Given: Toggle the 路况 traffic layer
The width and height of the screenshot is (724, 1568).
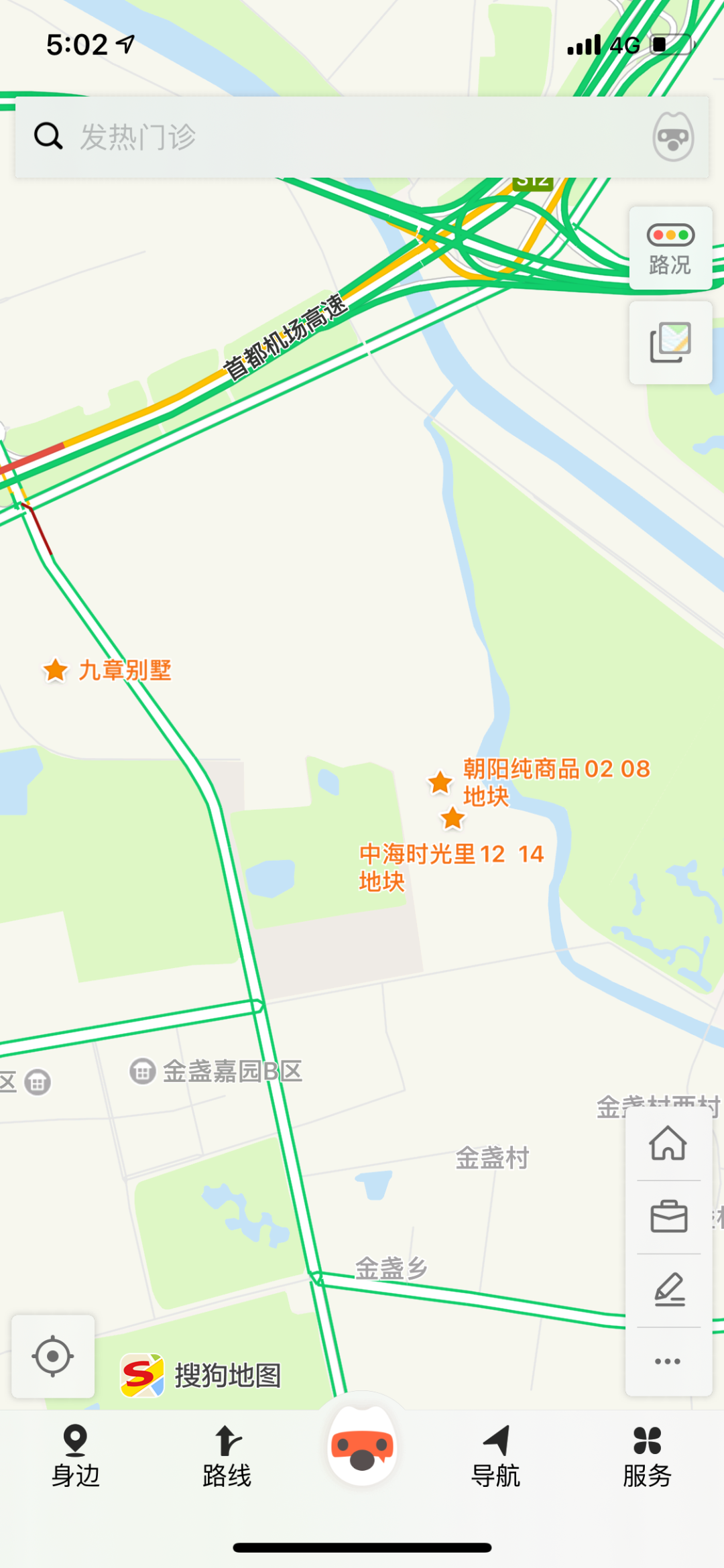Looking at the screenshot, I should click(x=670, y=249).
